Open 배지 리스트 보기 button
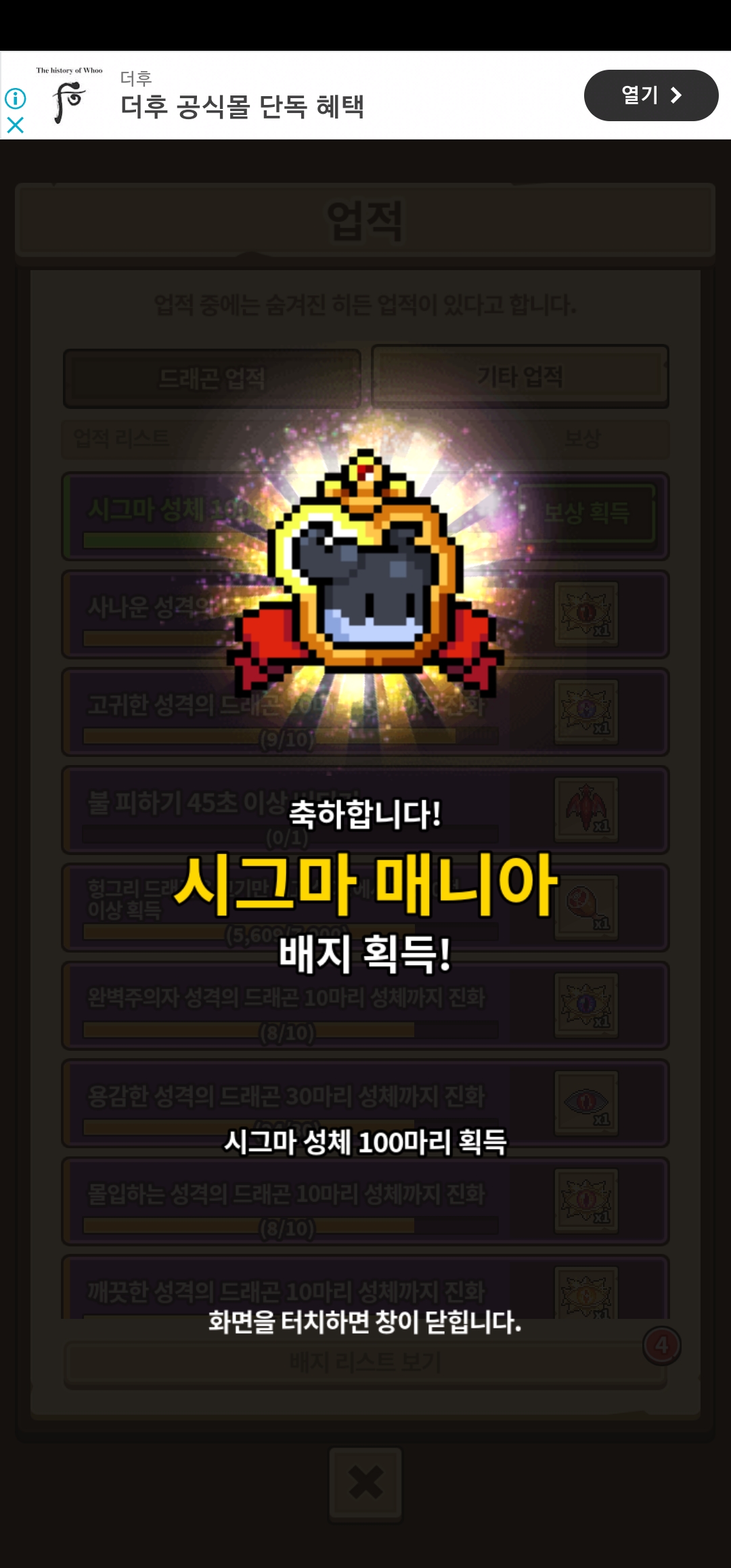 365,1362
